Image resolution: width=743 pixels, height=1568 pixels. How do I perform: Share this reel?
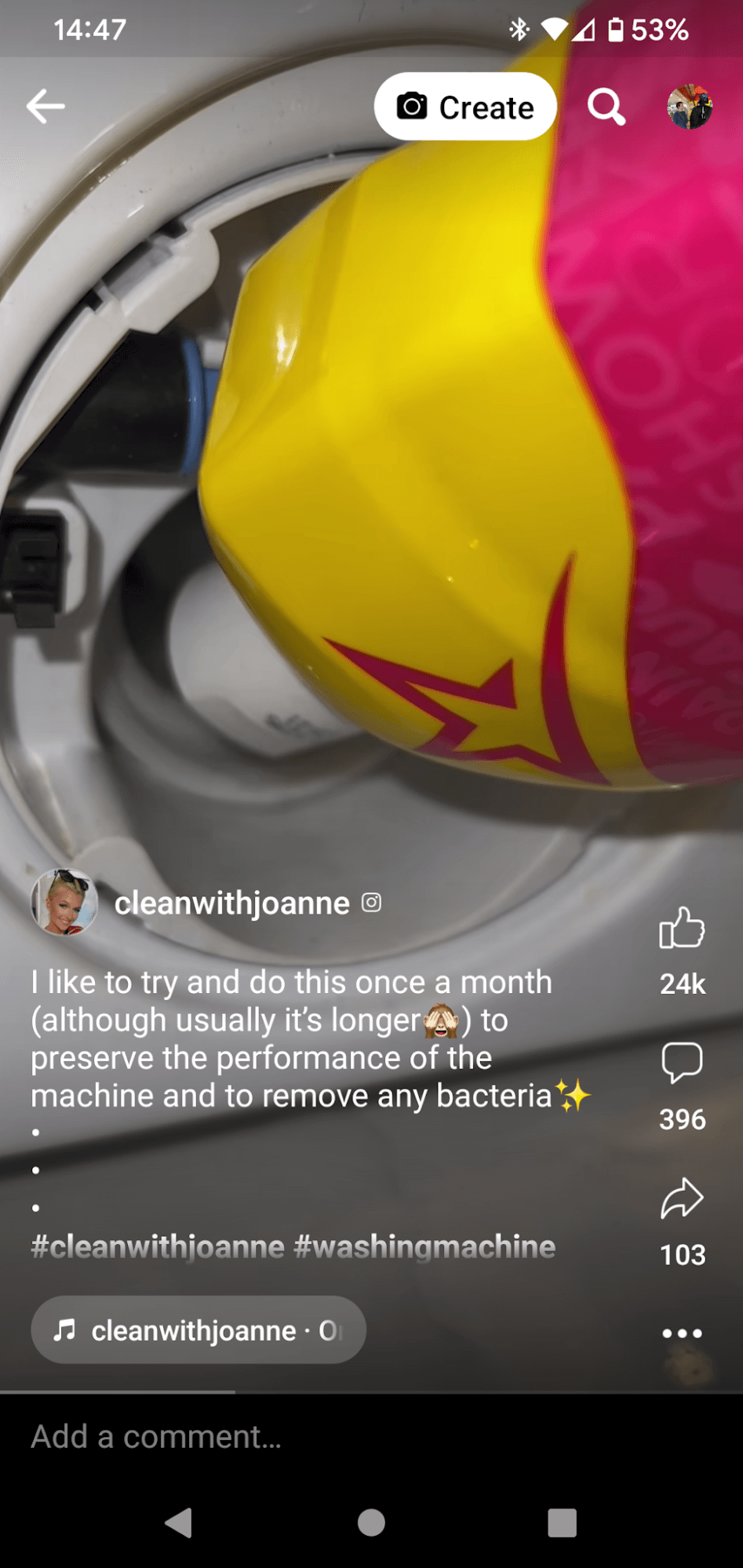[682, 1199]
